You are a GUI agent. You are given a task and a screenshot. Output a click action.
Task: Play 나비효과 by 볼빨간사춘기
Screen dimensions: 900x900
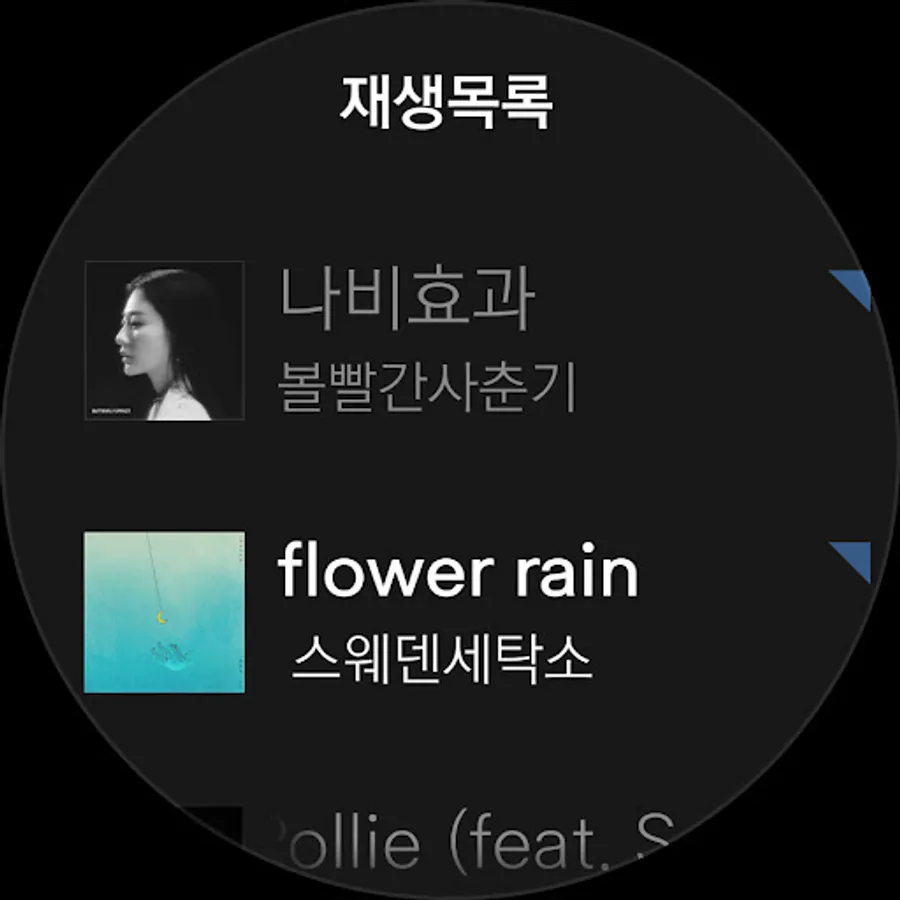pos(404,340)
